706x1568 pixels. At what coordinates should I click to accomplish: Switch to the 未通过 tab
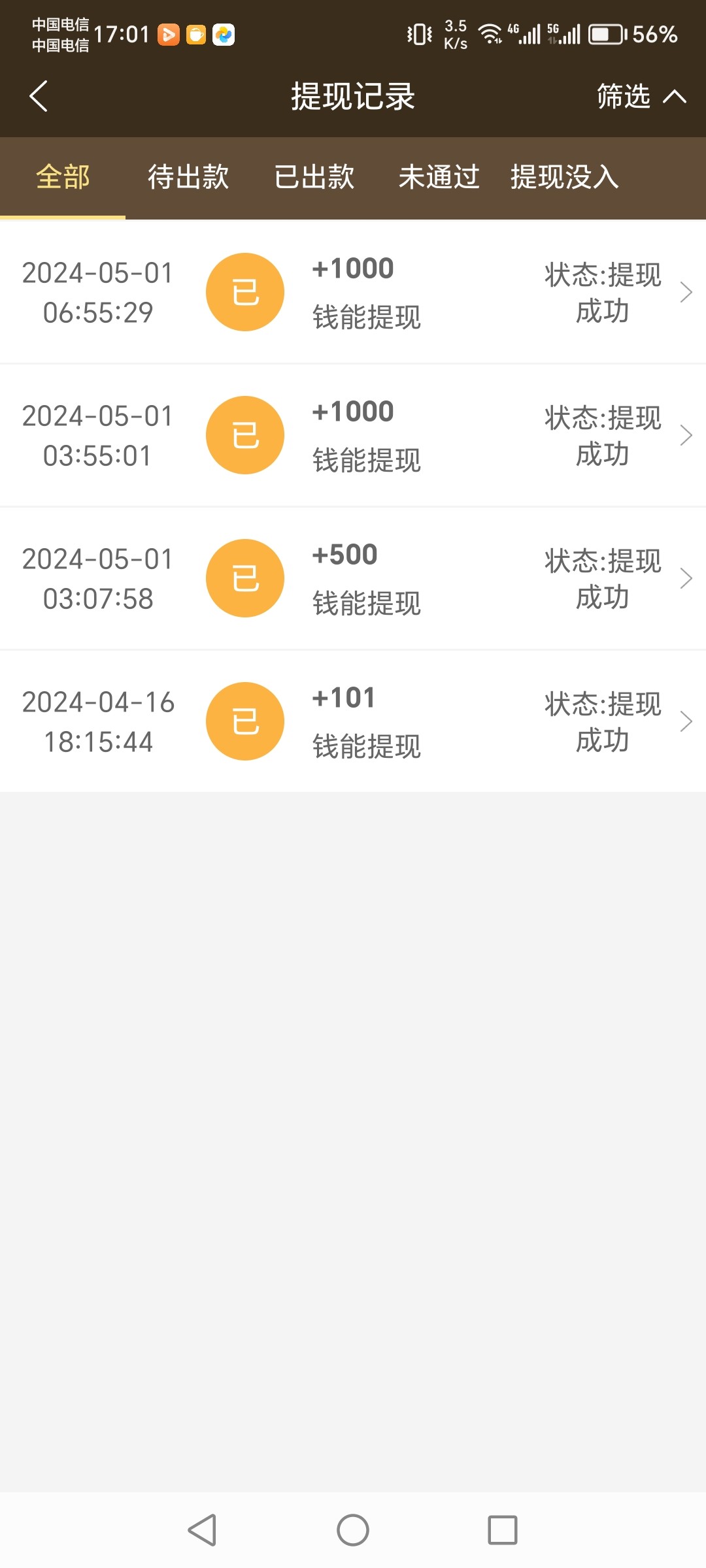[x=439, y=177]
